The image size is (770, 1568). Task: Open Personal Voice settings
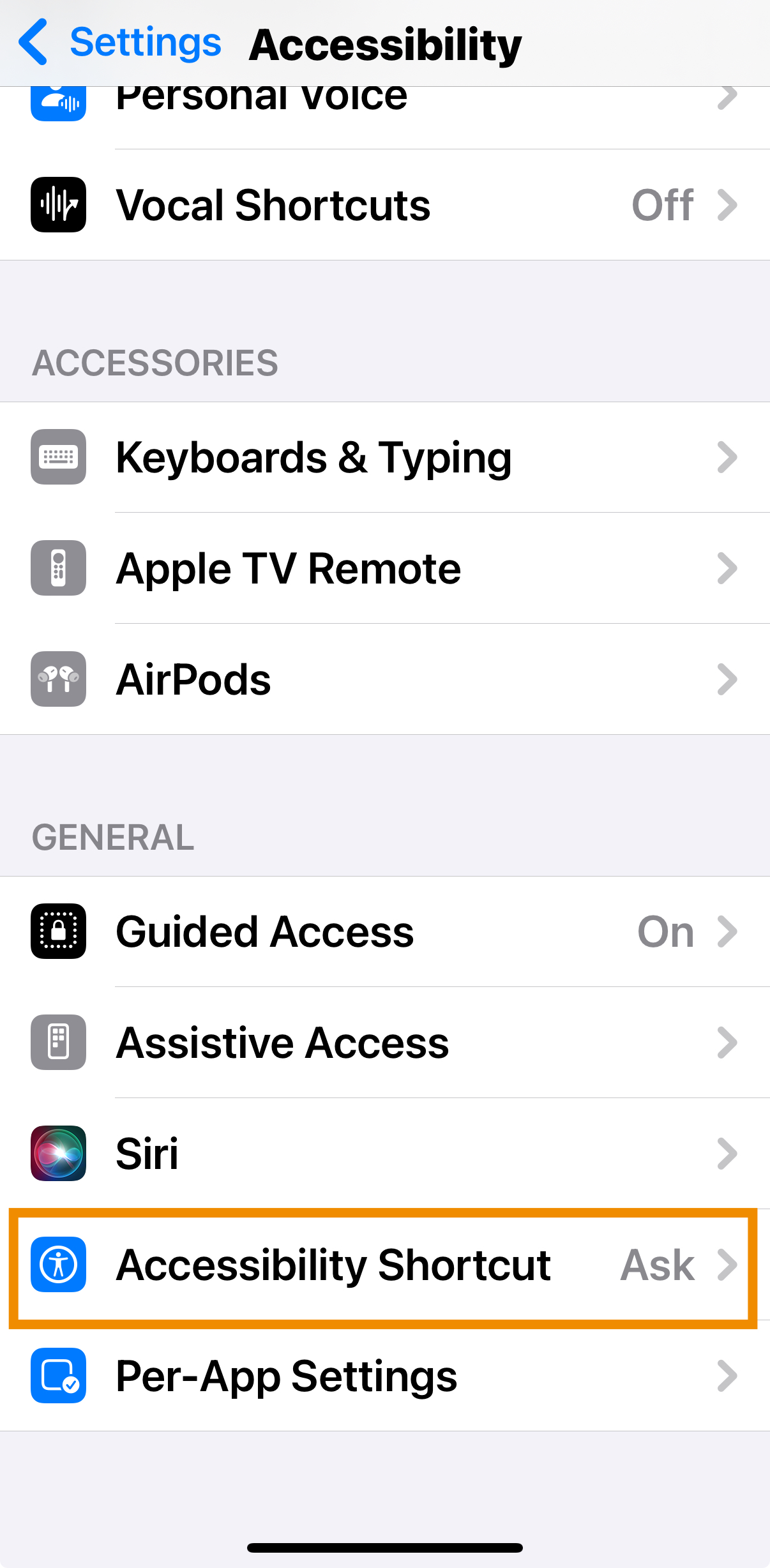tap(383, 103)
